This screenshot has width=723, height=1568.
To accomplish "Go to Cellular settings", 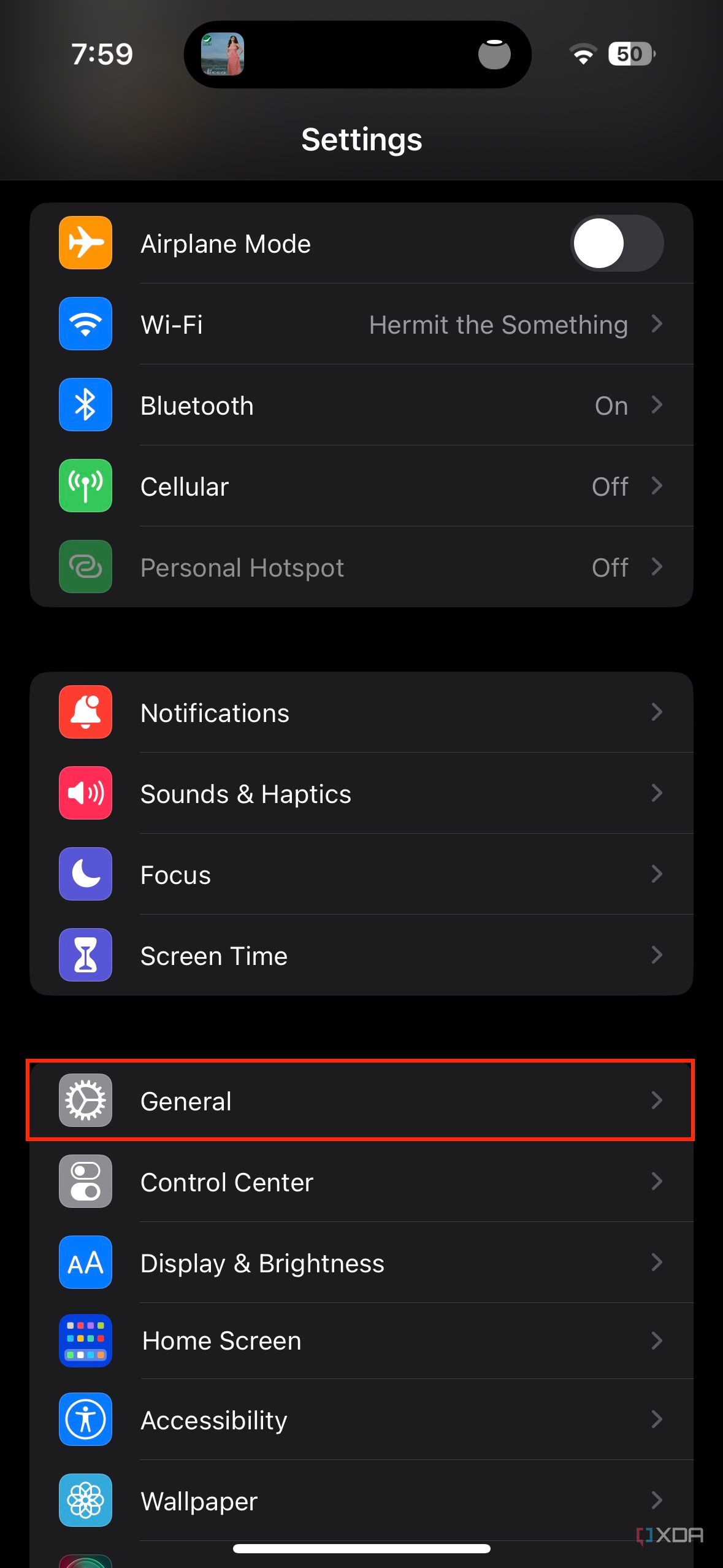I will point(361,486).
